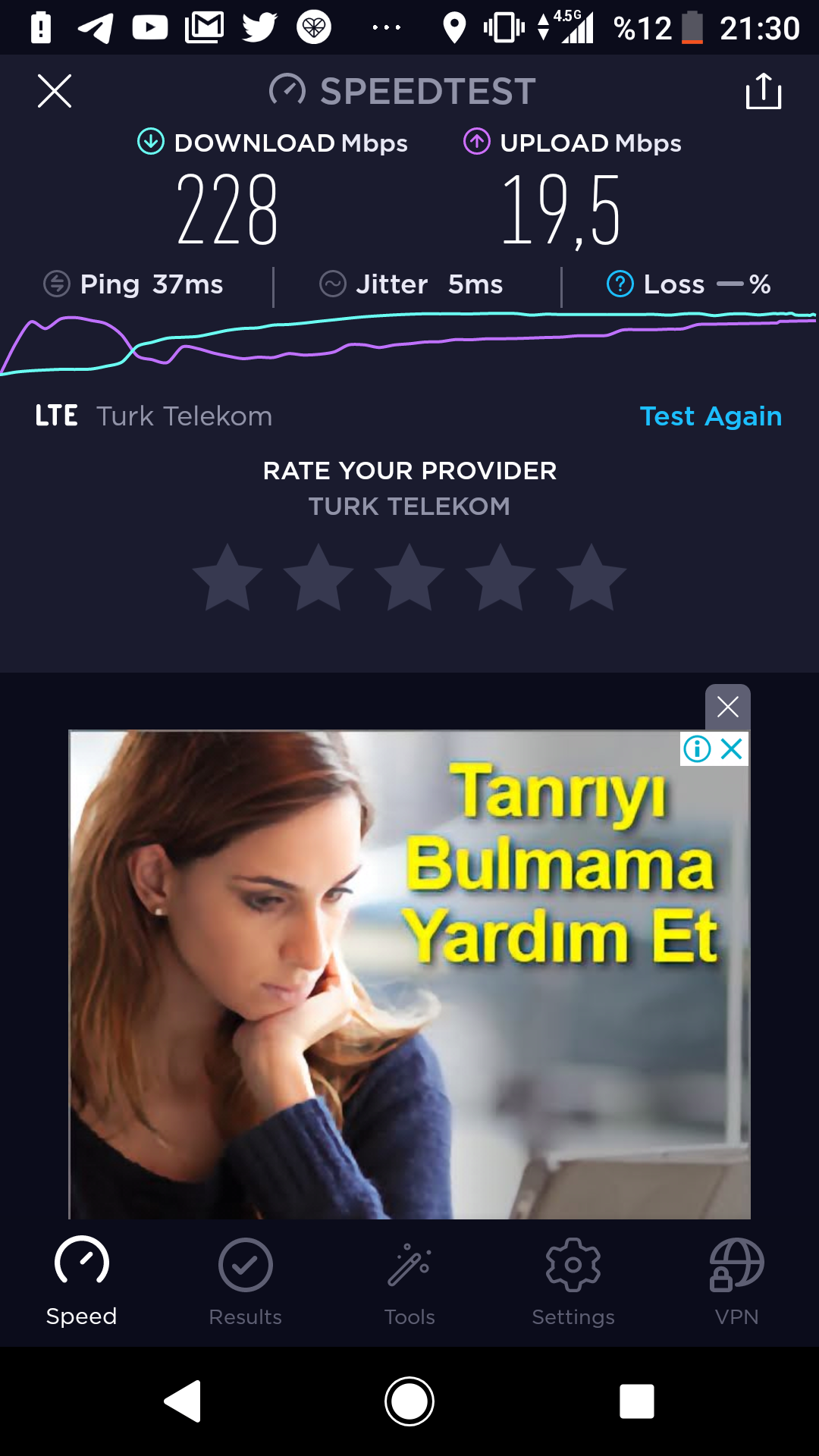Open the ad info icon
Image resolution: width=819 pixels, height=1456 pixels.
[697, 749]
